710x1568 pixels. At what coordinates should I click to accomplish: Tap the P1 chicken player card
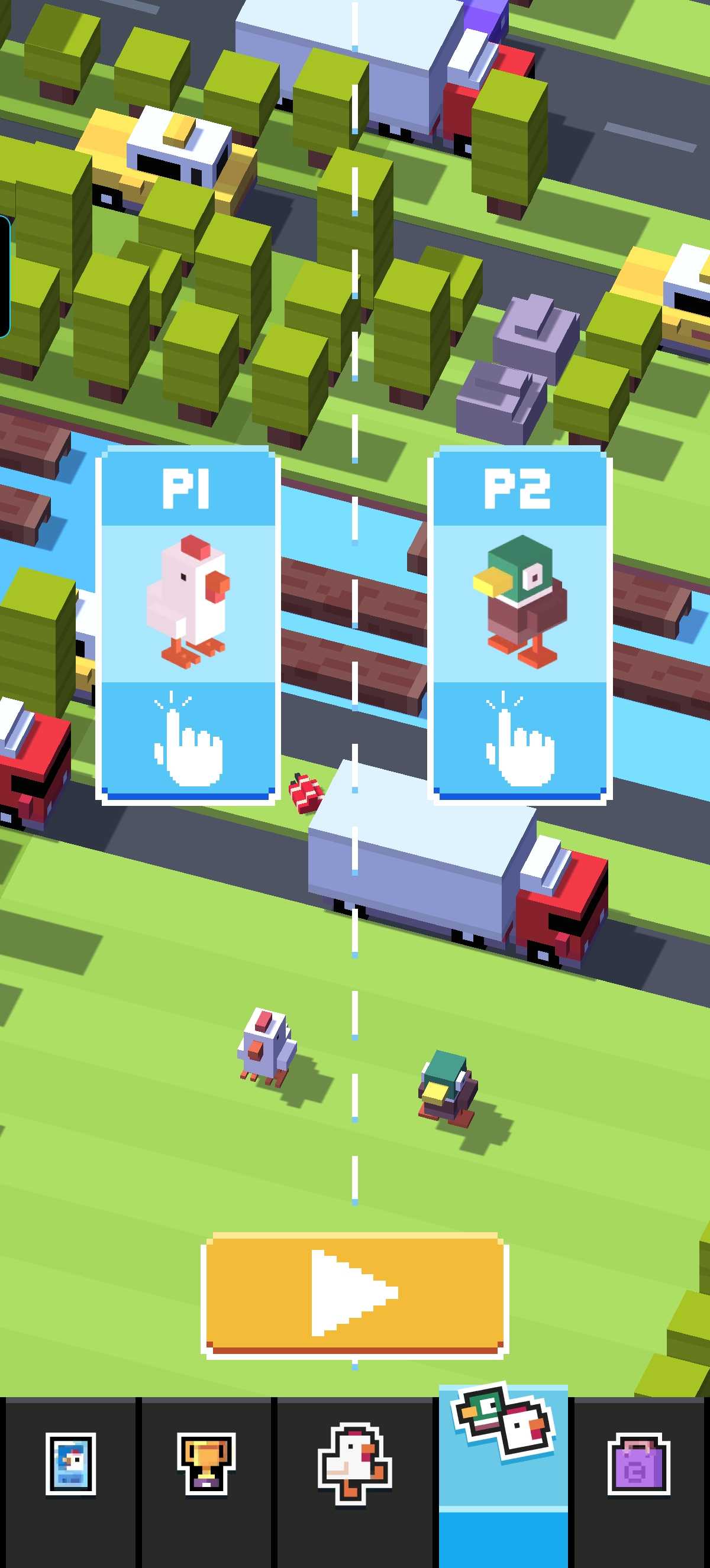tap(188, 624)
